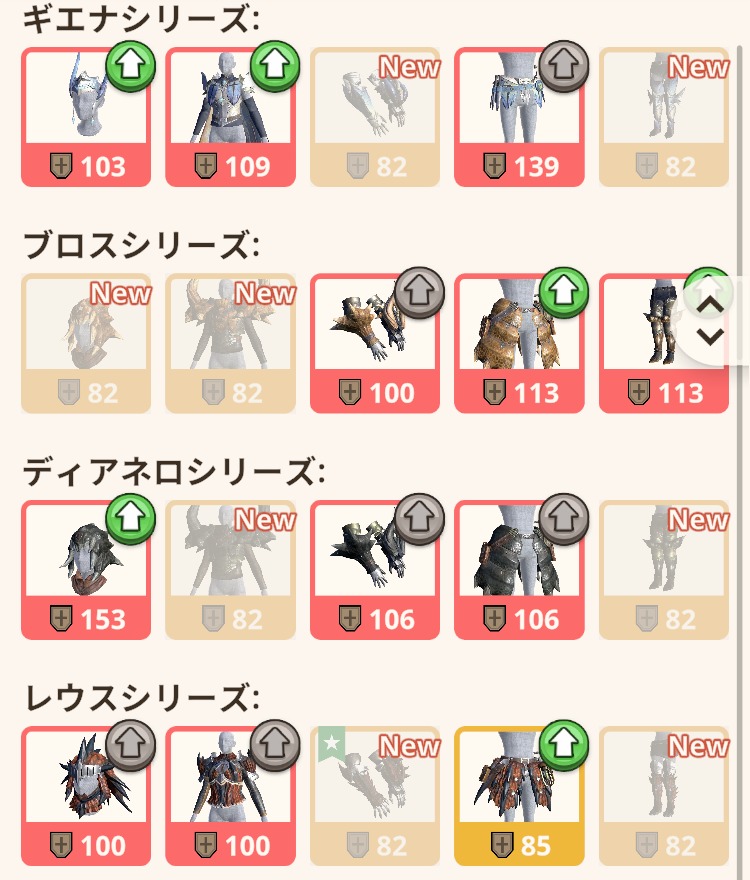Jump down with the floating down chevron
750x880 pixels.
(711, 337)
